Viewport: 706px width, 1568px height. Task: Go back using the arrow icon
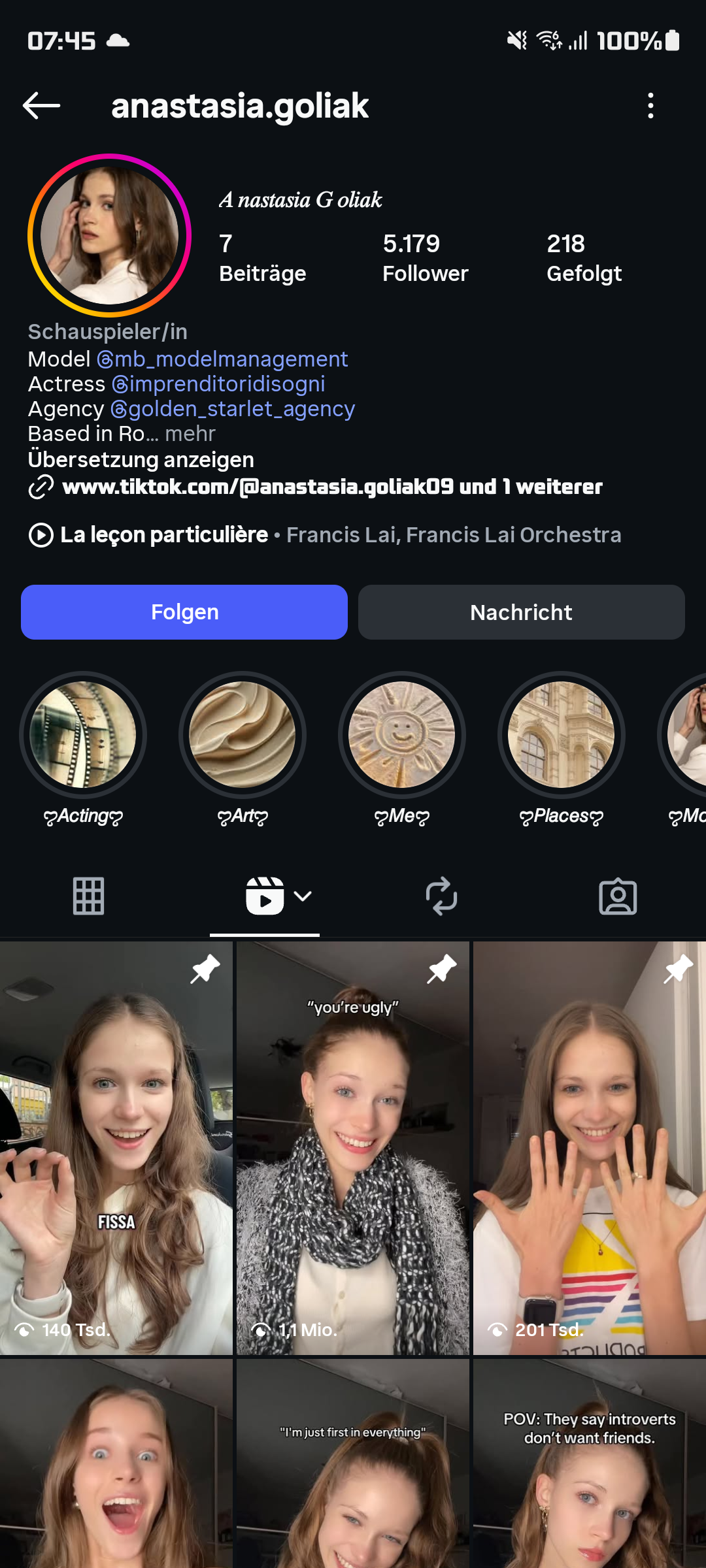tap(41, 106)
